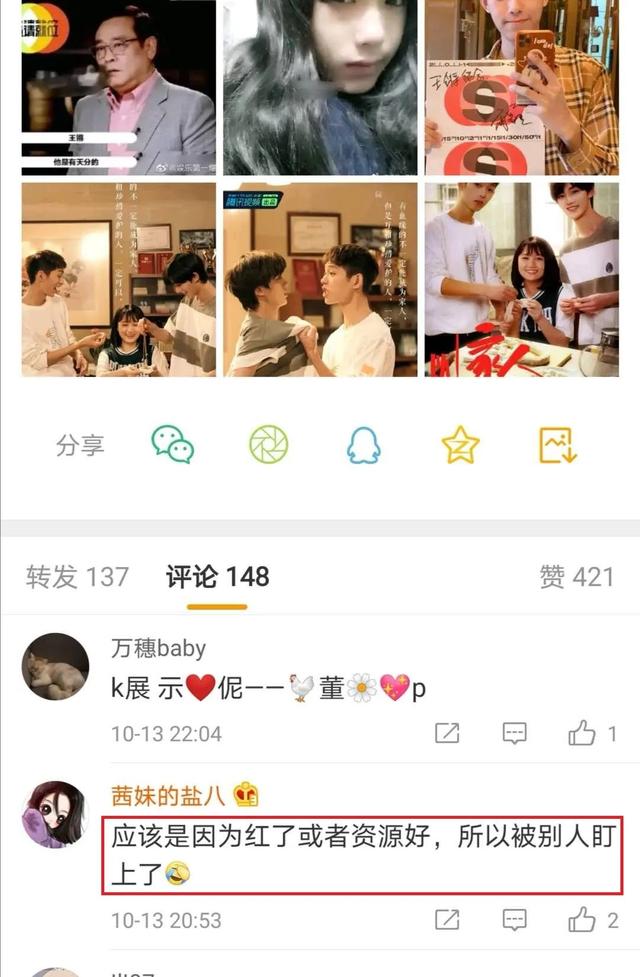Save the images to the phone
This screenshot has width=640, height=977.
[x=558, y=445]
